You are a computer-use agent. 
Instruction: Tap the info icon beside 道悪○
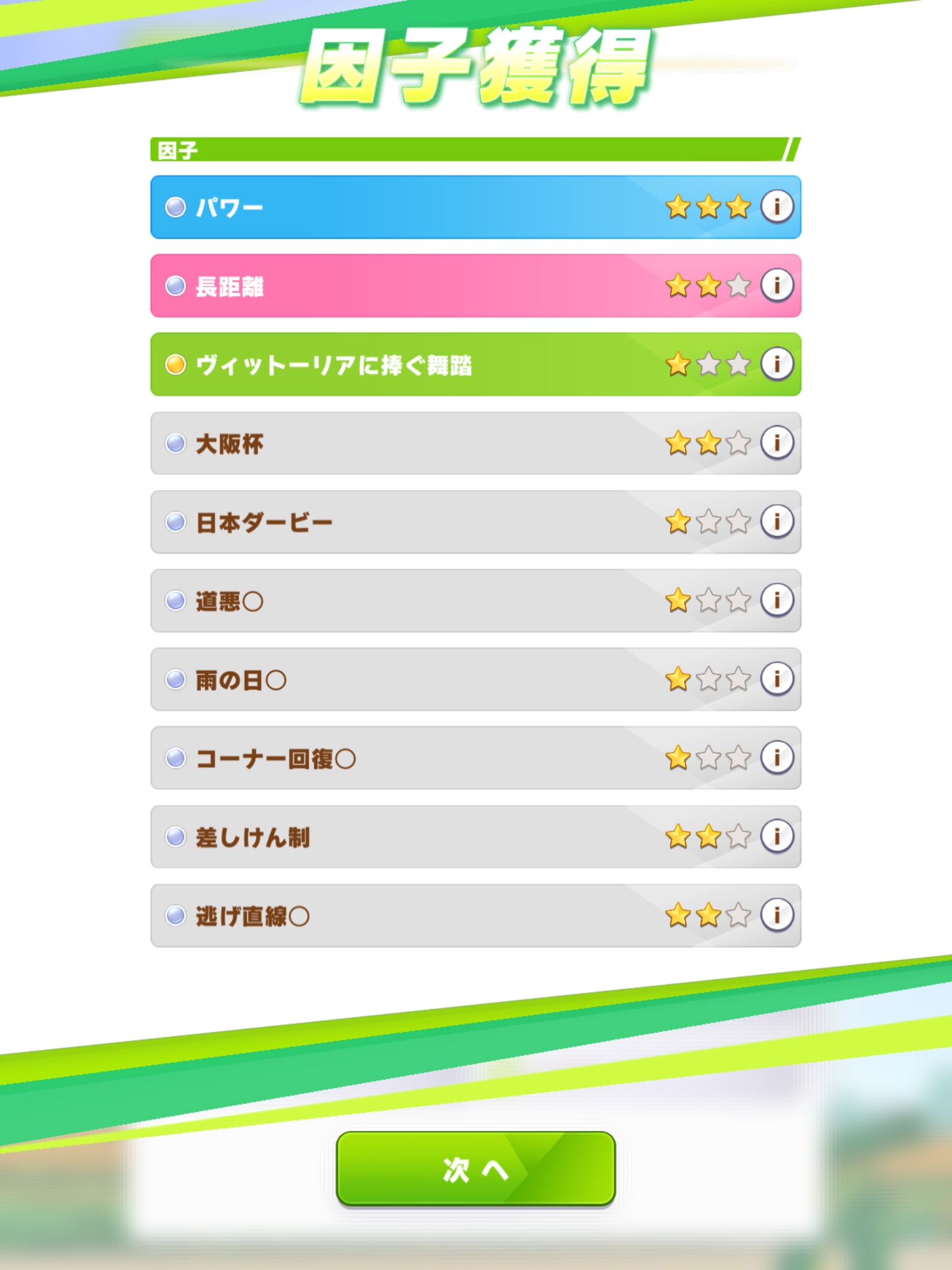[x=777, y=600]
